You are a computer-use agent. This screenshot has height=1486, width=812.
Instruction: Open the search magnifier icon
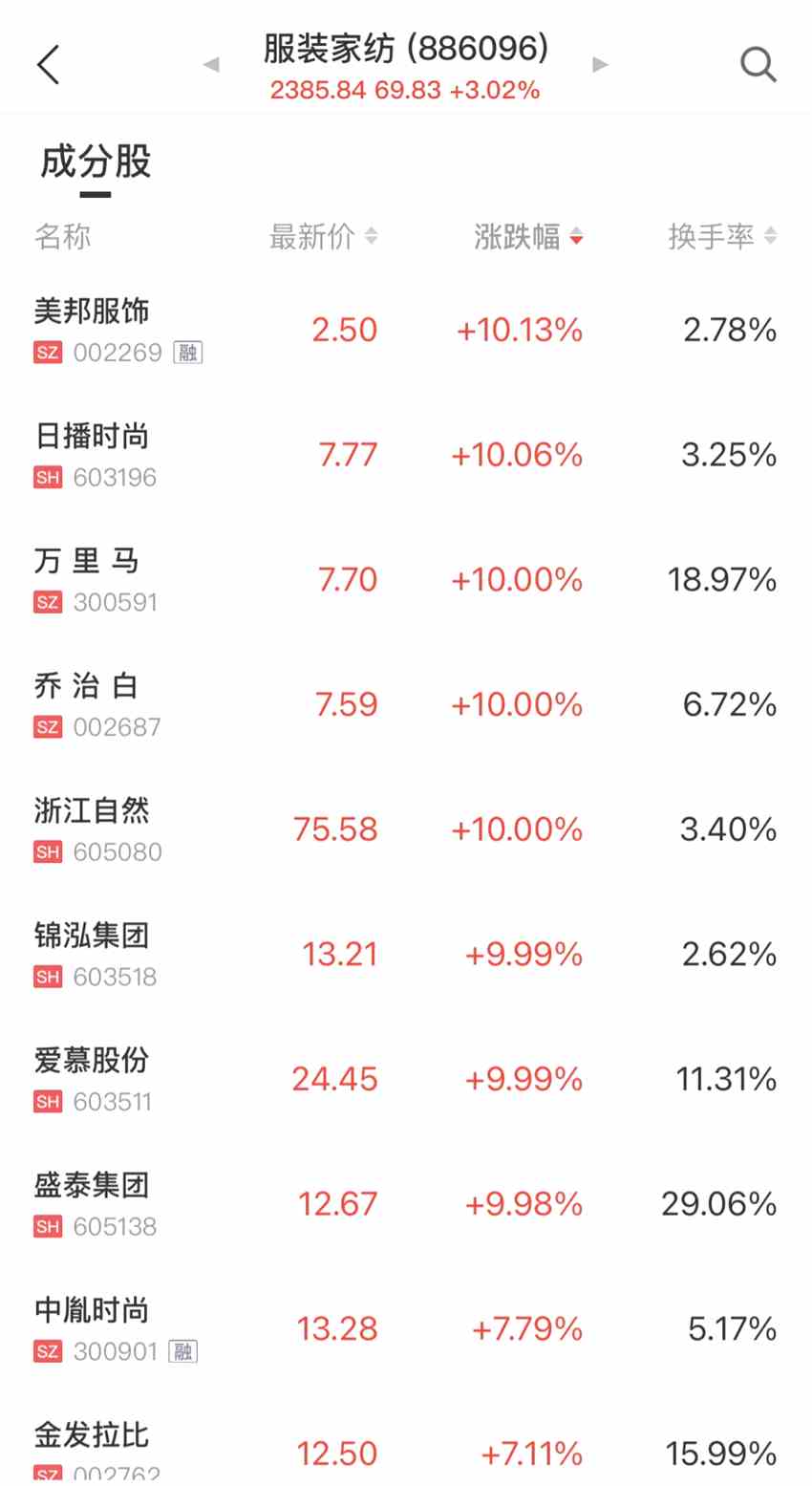click(x=758, y=65)
